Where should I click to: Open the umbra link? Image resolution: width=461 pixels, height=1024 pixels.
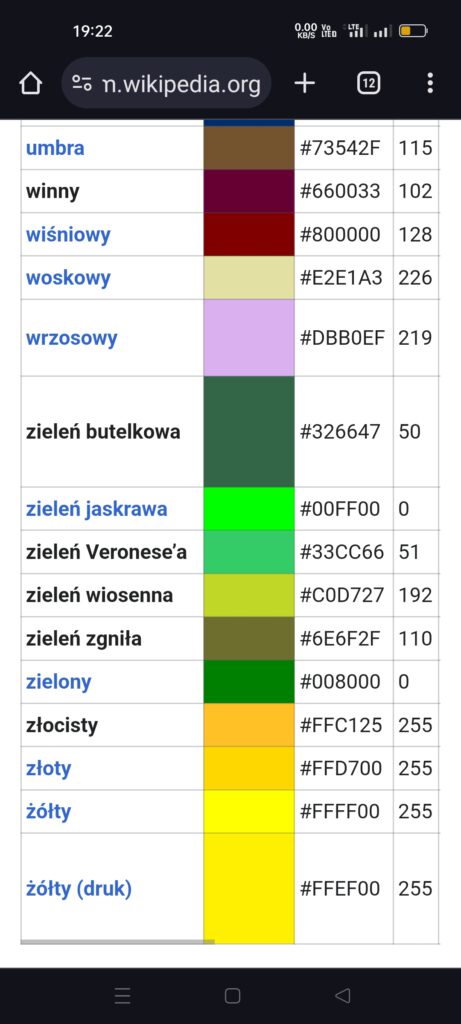tap(55, 148)
